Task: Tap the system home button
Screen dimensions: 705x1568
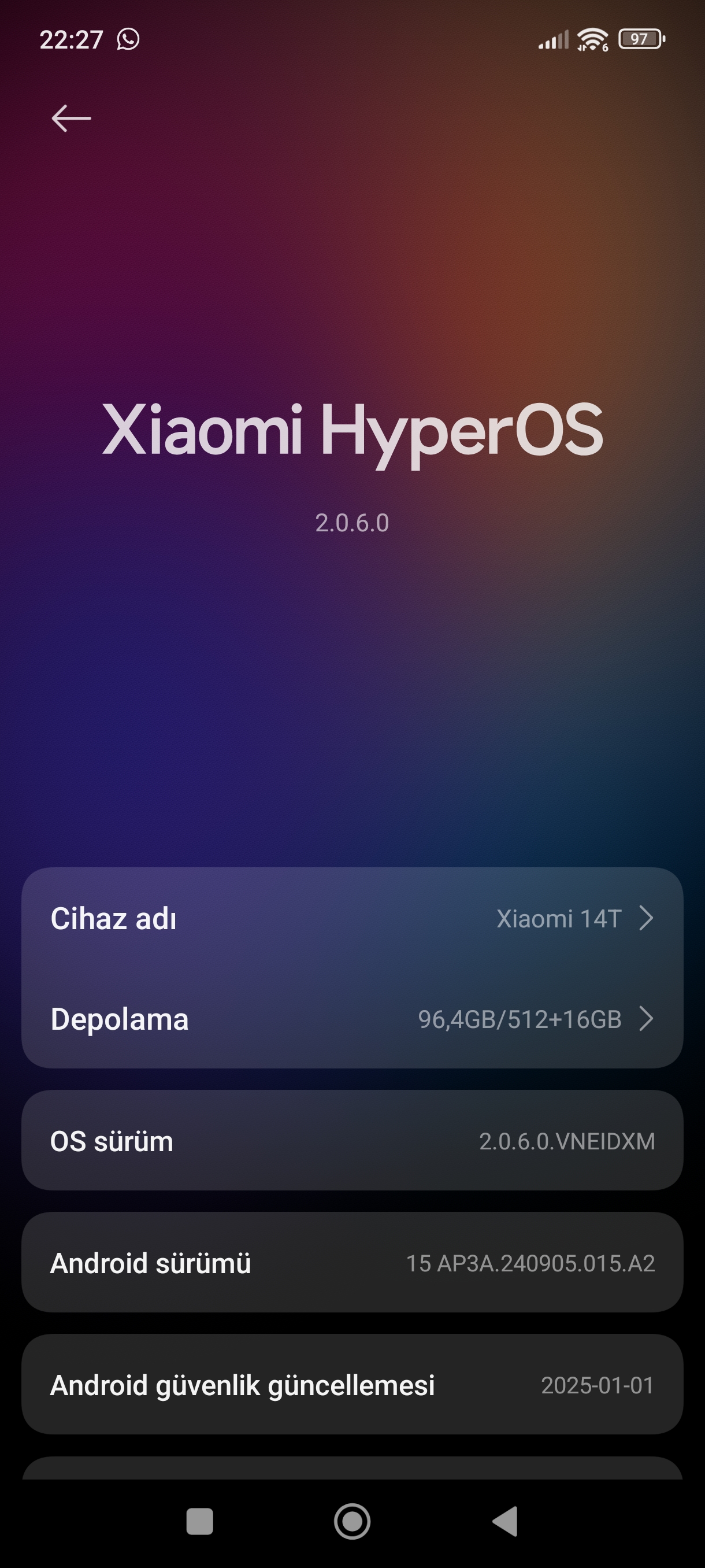Action: pyautogui.click(x=352, y=1521)
